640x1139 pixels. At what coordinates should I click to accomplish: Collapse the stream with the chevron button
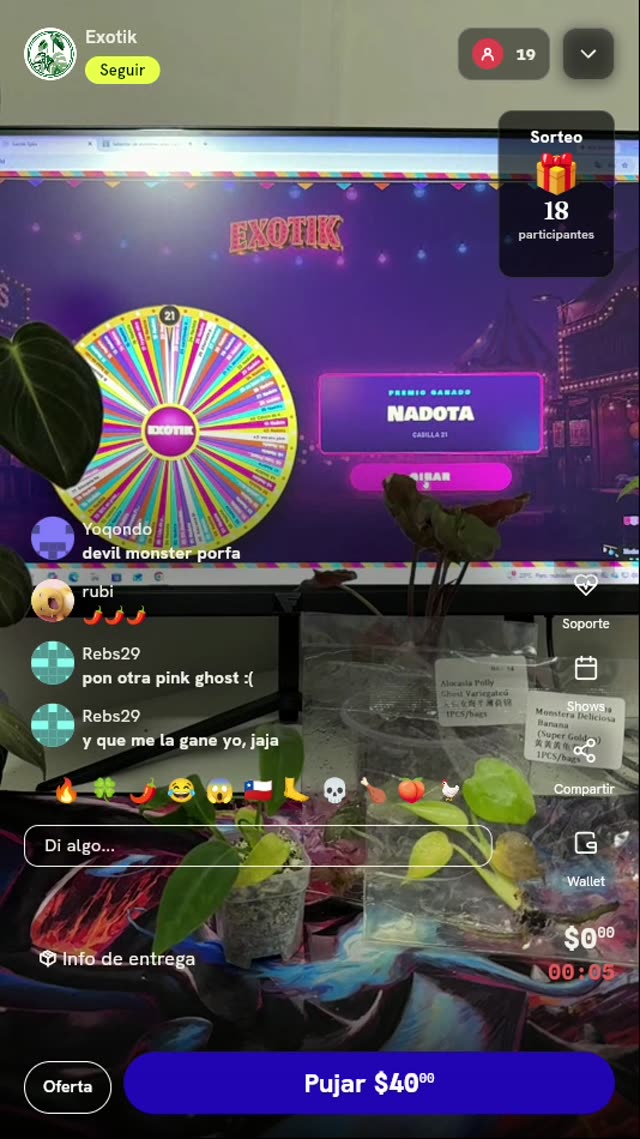pyautogui.click(x=588, y=54)
